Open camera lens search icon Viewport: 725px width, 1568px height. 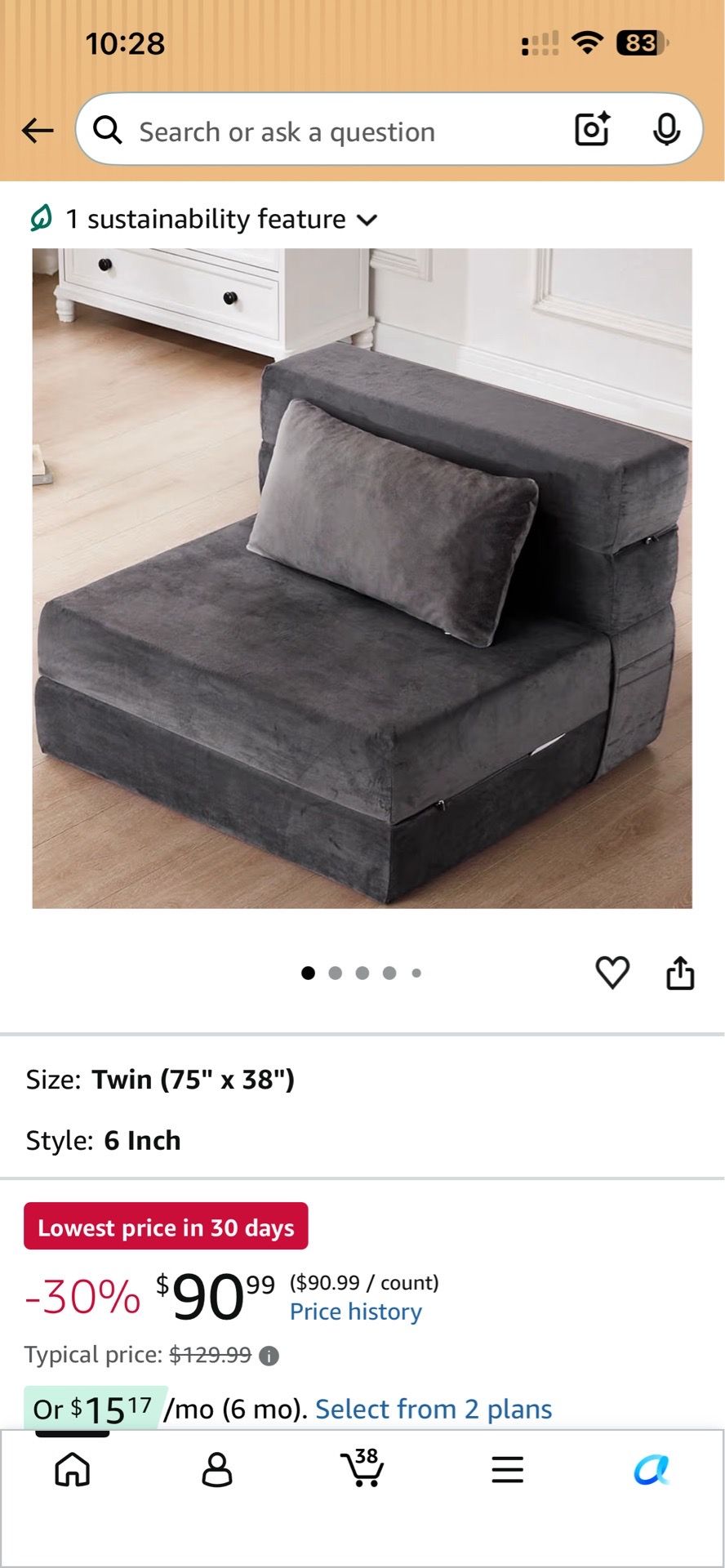[x=592, y=129]
